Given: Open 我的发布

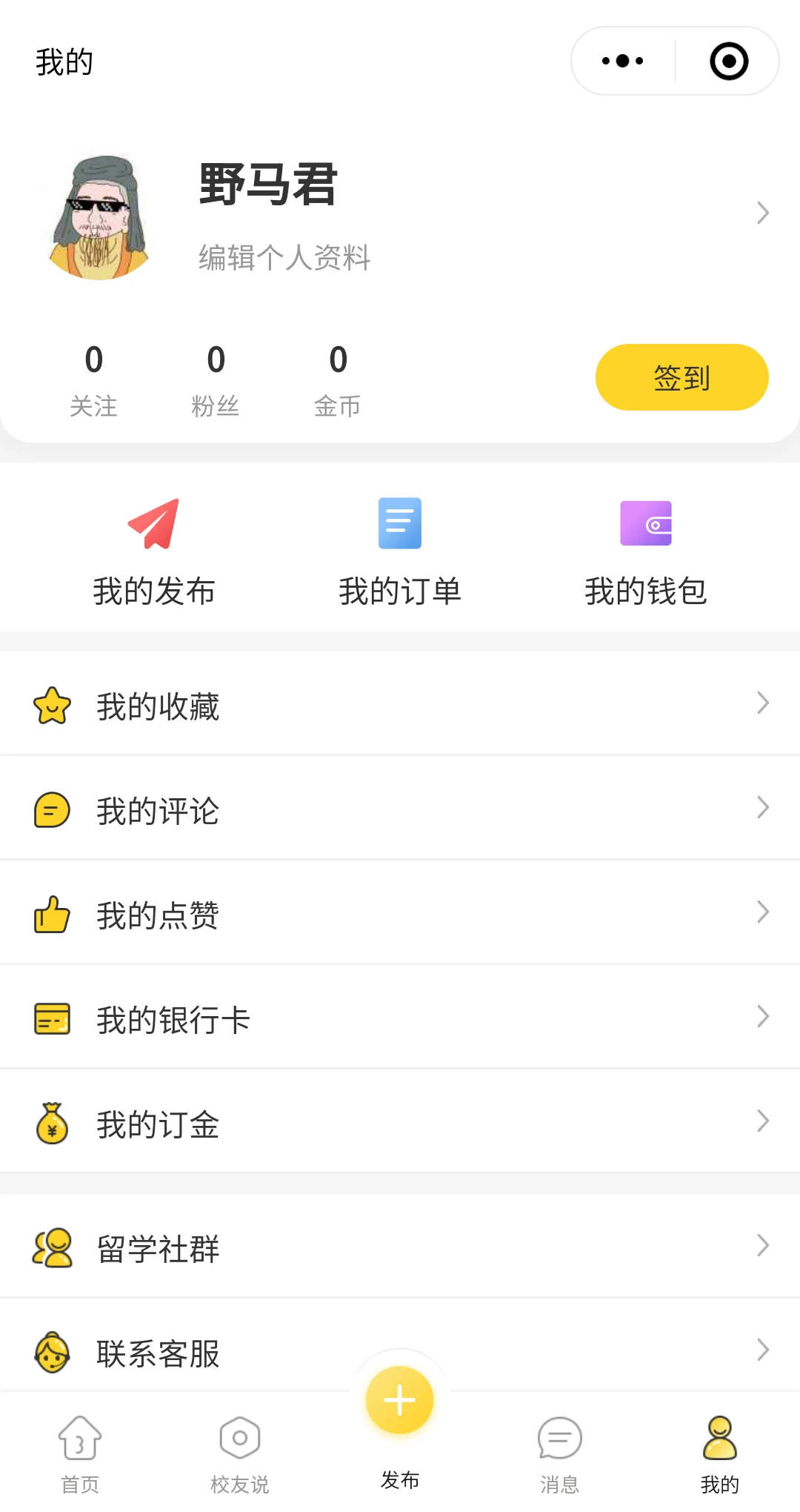Looking at the screenshot, I should coord(154,552).
